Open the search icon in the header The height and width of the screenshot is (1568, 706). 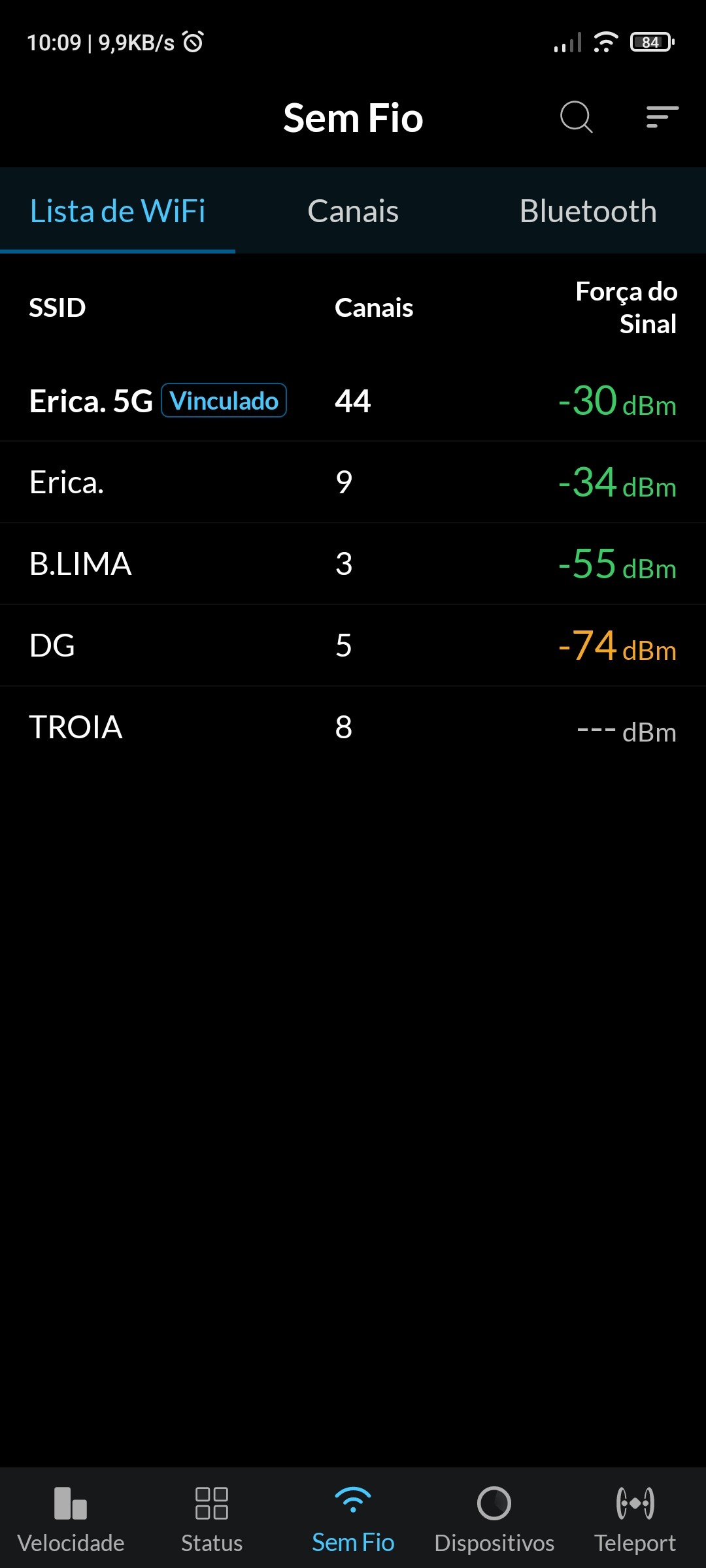tap(576, 118)
